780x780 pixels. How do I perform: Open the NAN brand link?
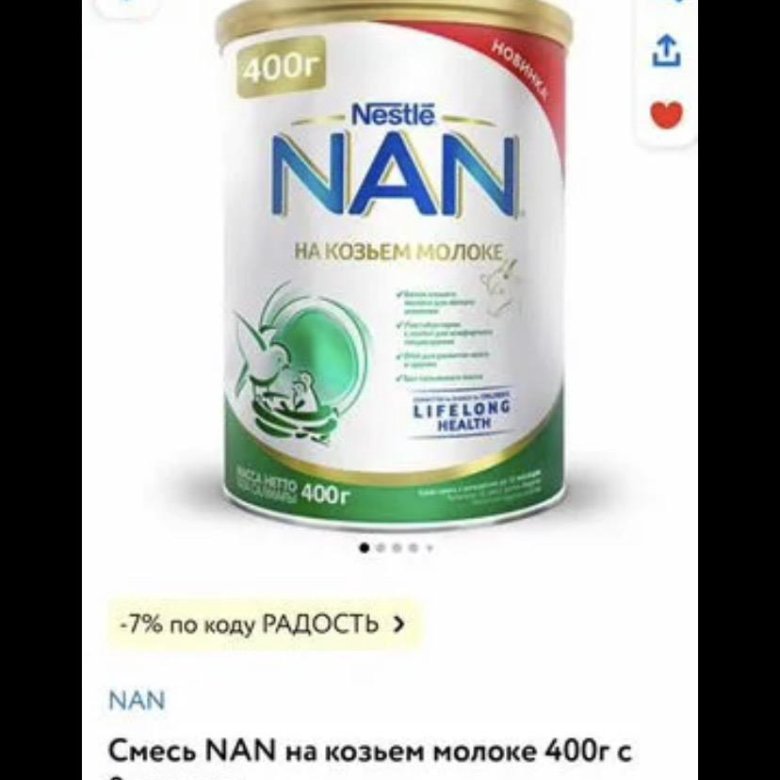click(137, 700)
